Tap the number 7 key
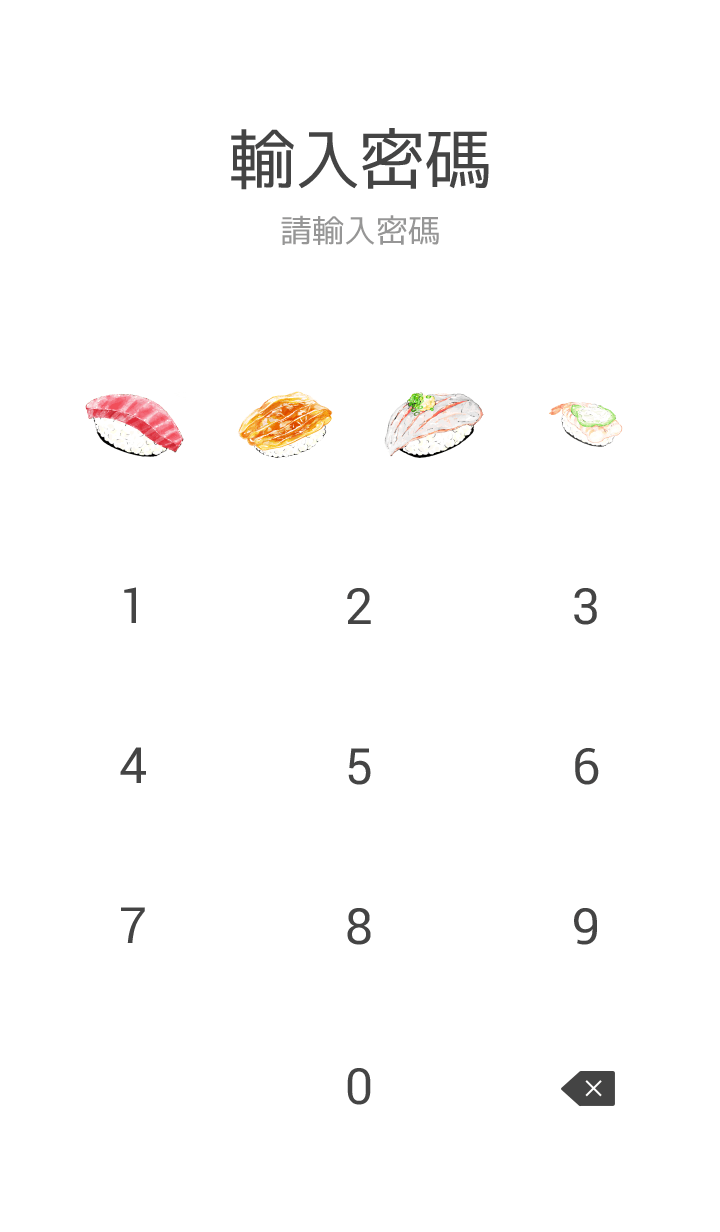 point(132,927)
